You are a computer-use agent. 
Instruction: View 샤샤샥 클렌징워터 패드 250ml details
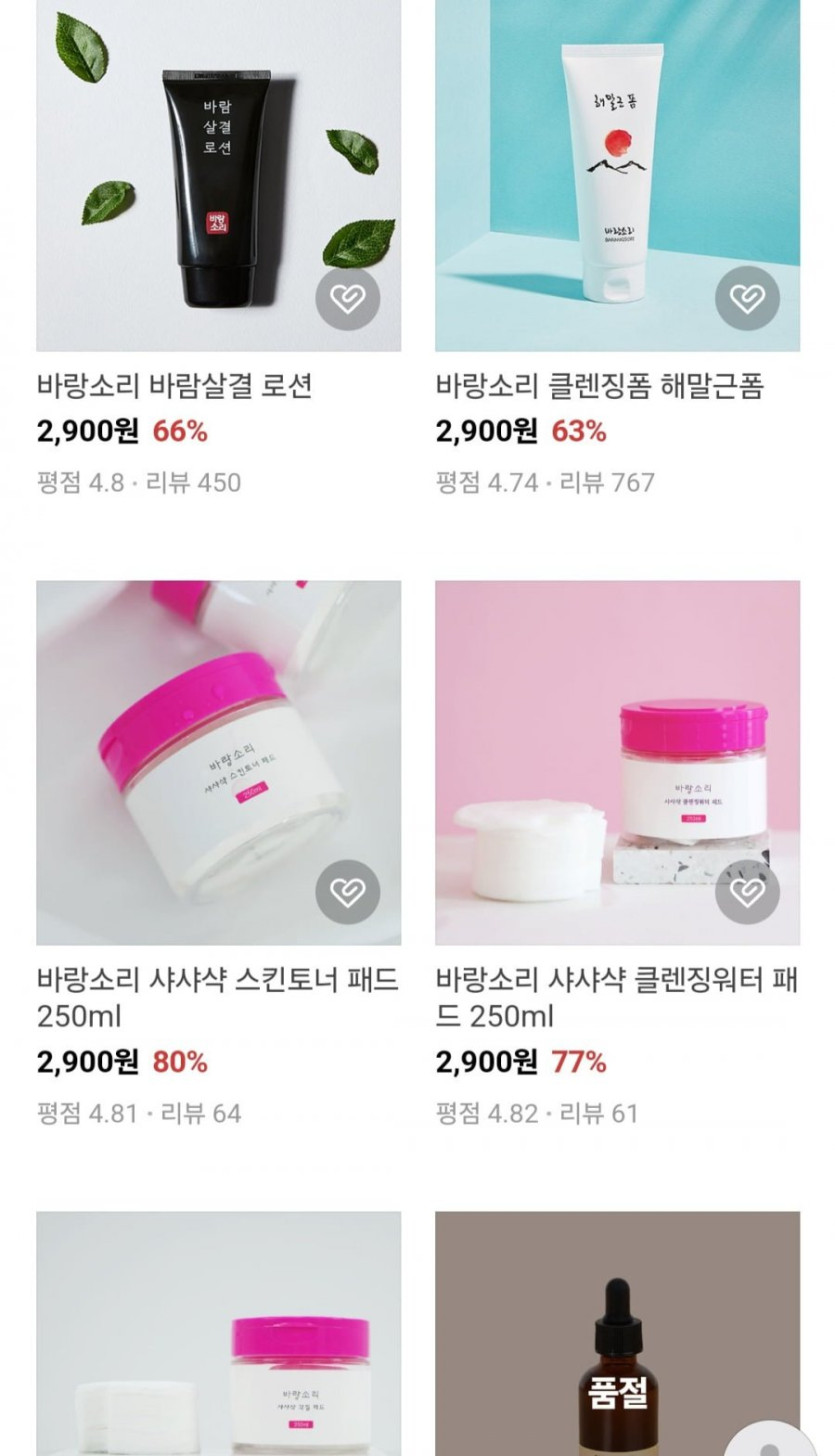617,762
